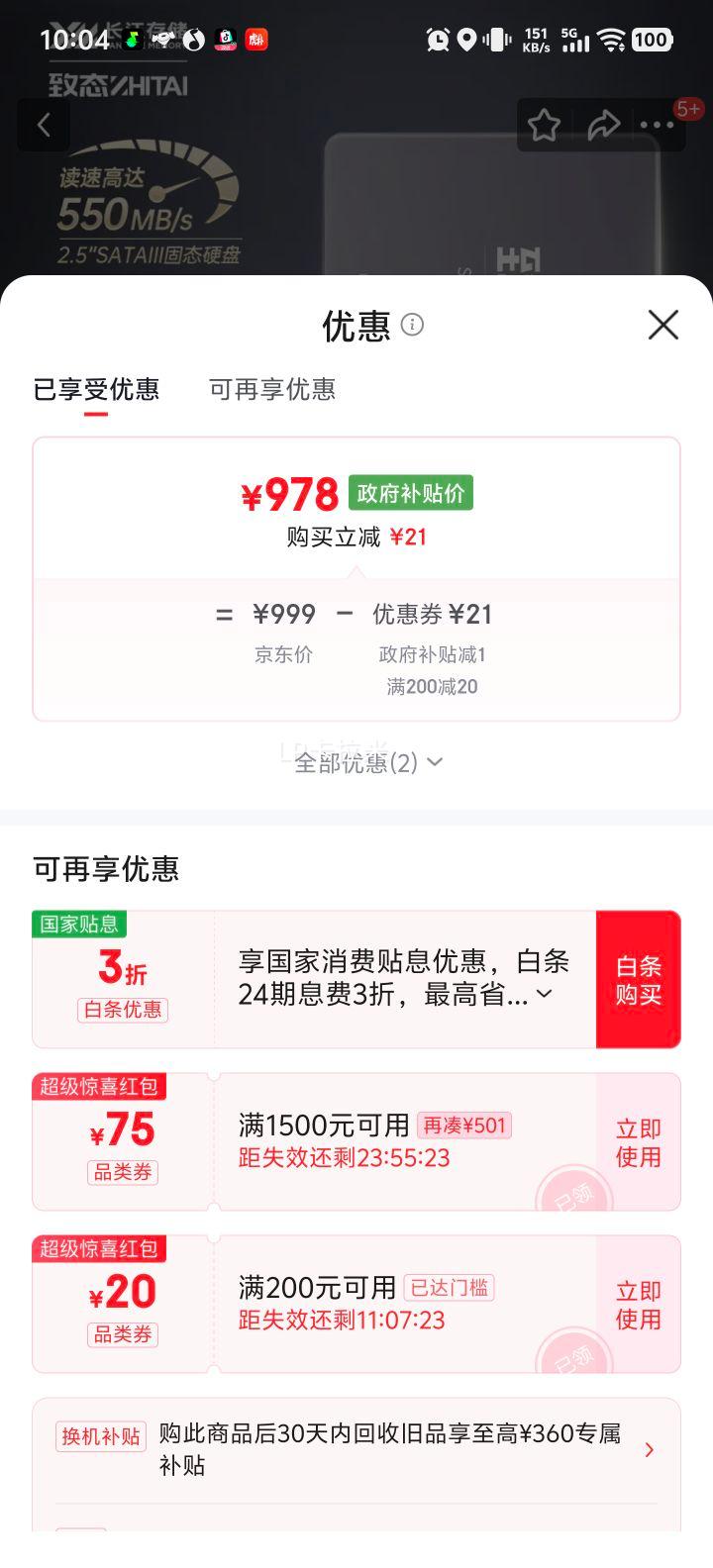Close the 优惠 popup with the X
This screenshot has height=1568, width=713.
662,326
